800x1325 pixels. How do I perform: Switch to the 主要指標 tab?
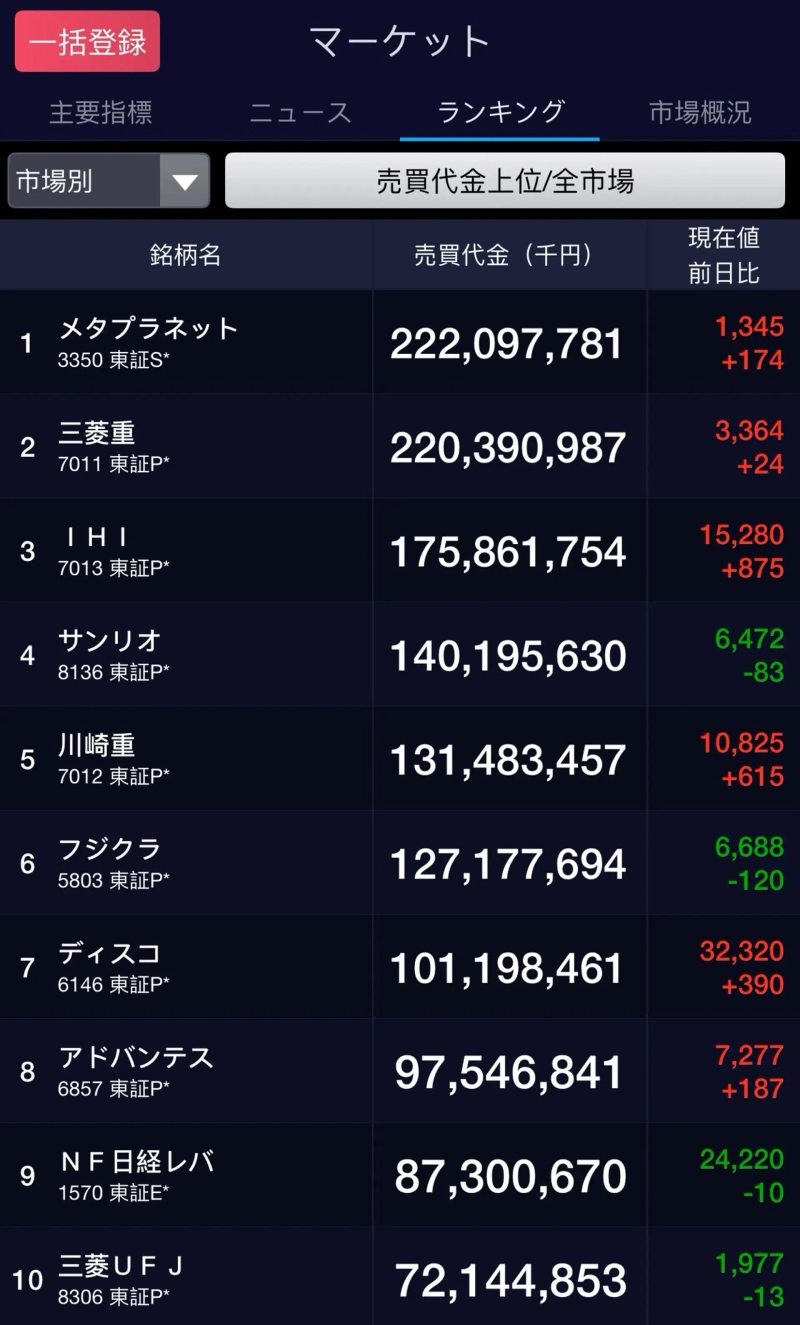tap(100, 112)
